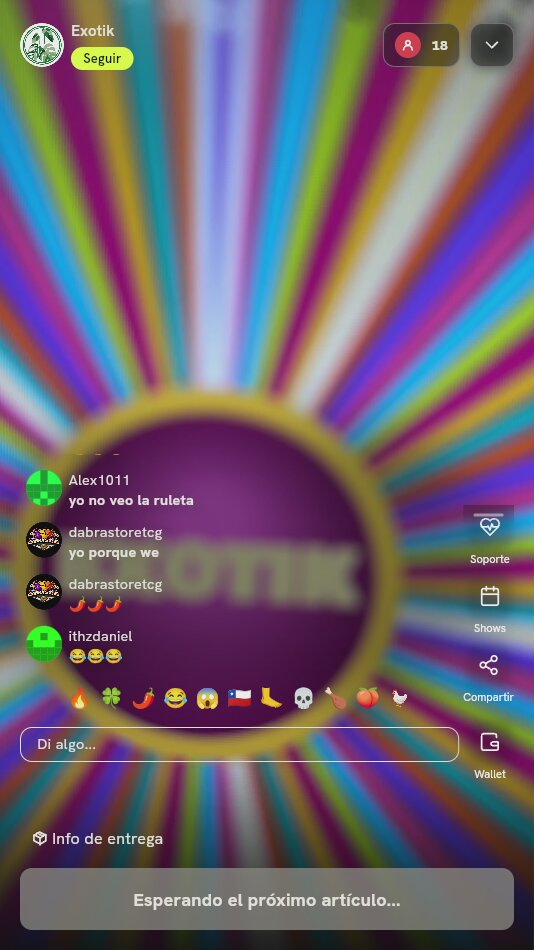Send the Chile flag reaction
The height and width of the screenshot is (950, 534).
click(x=239, y=698)
